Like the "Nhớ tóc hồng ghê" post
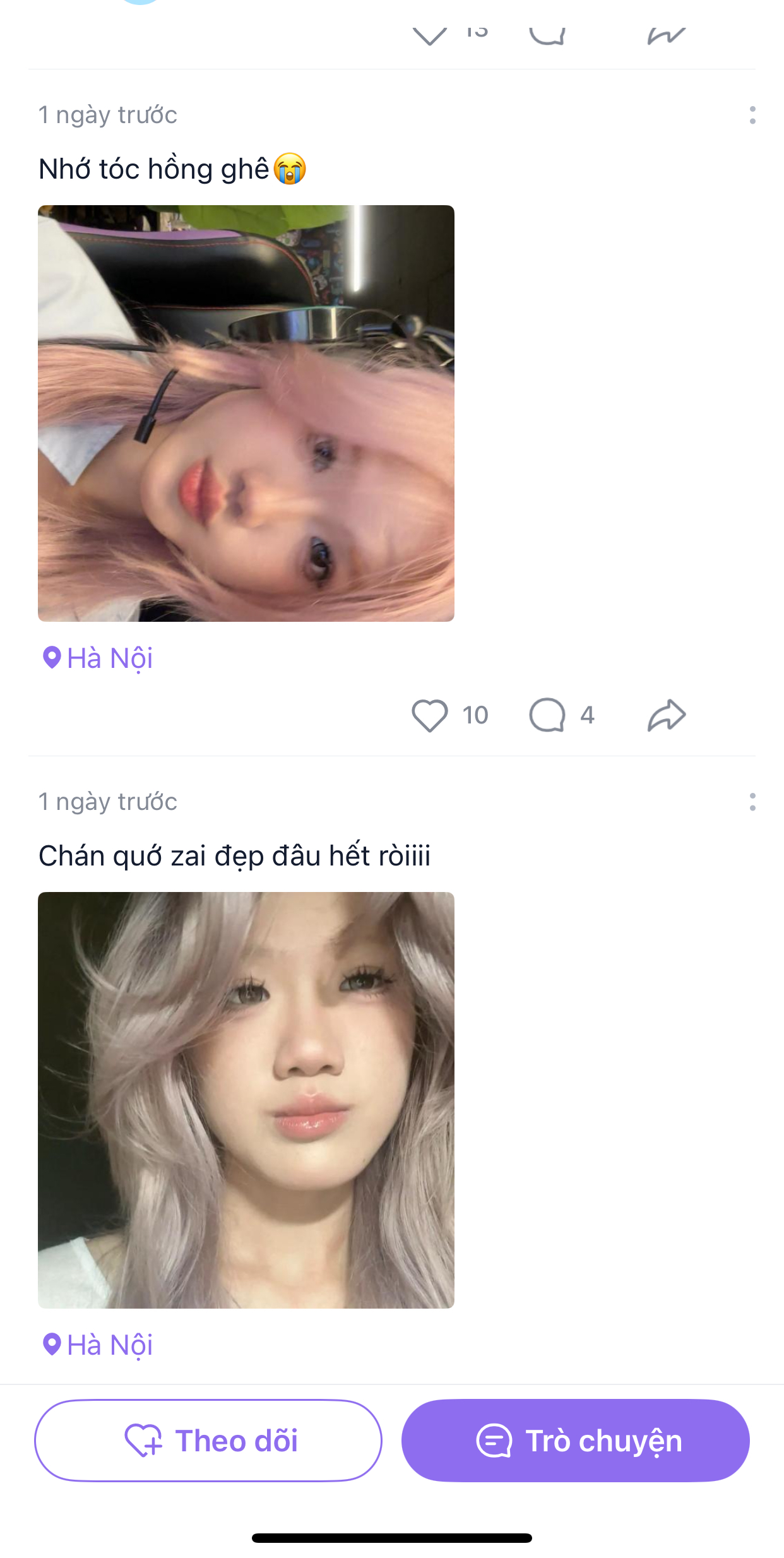 click(x=430, y=715)
